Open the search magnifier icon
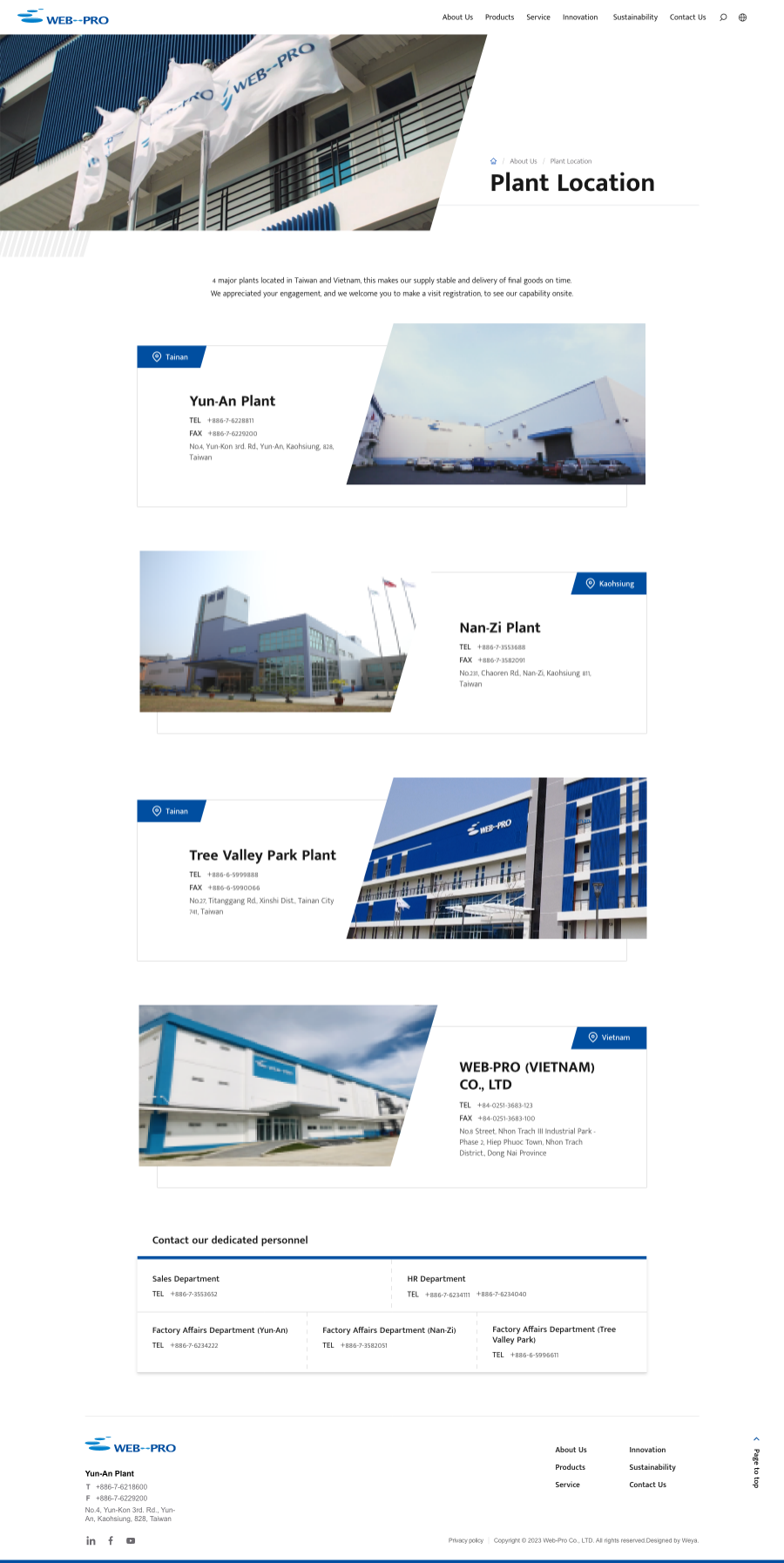 723,17
